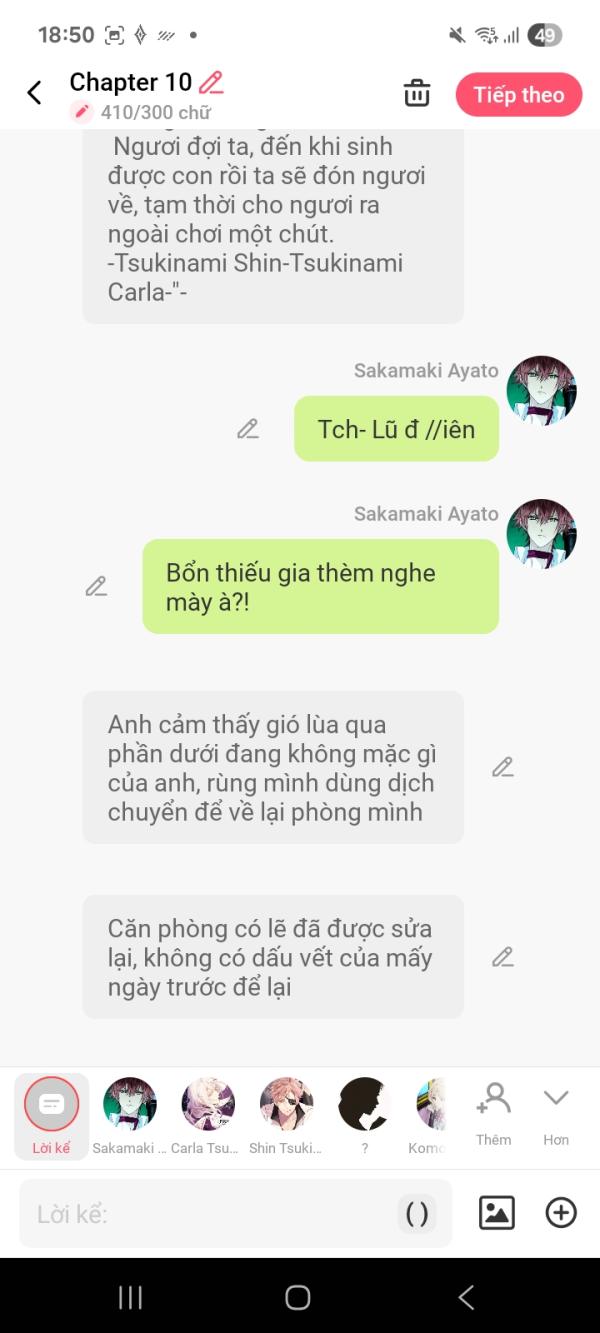Open the plus add-more options
This screenshot has width=600, height=1333.
561,1213
